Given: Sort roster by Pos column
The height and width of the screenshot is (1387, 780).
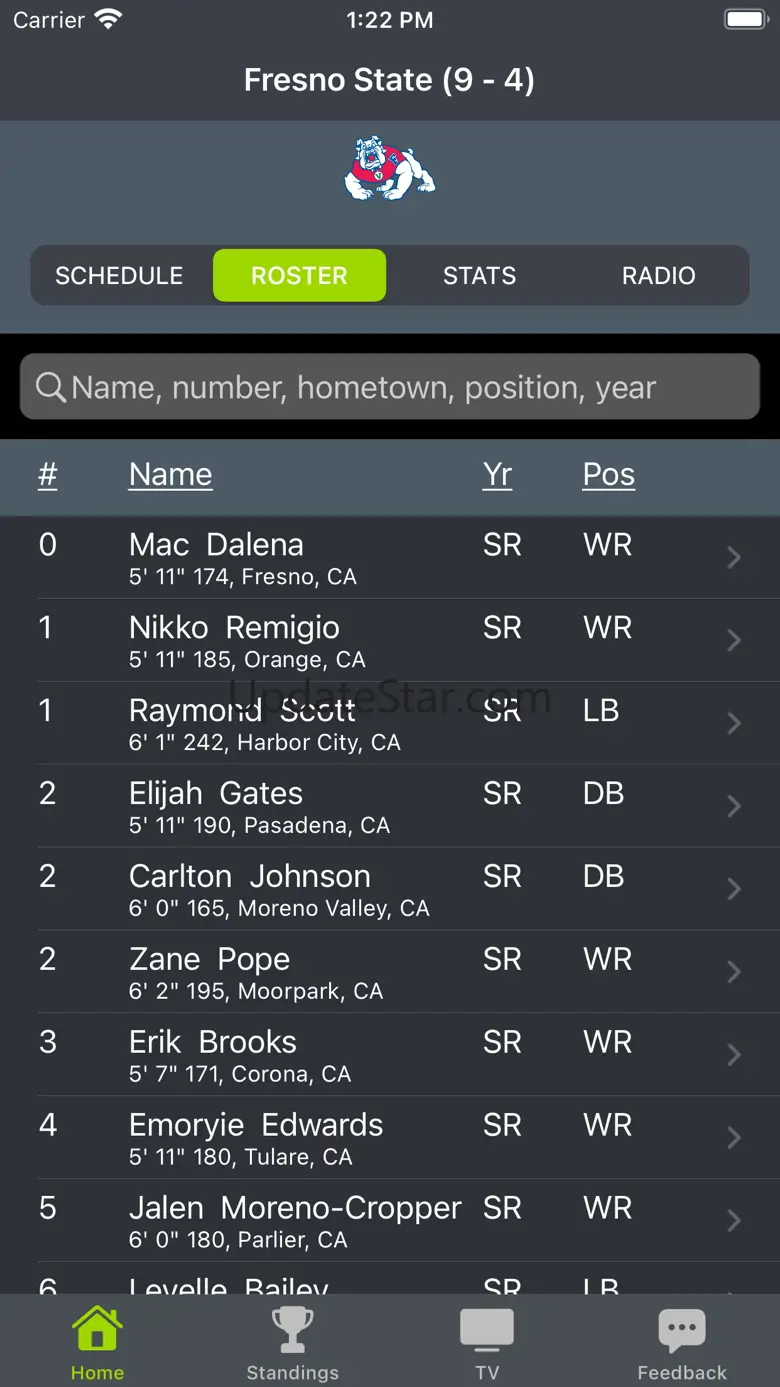Looking at the screenshot, I should (608, 475).
